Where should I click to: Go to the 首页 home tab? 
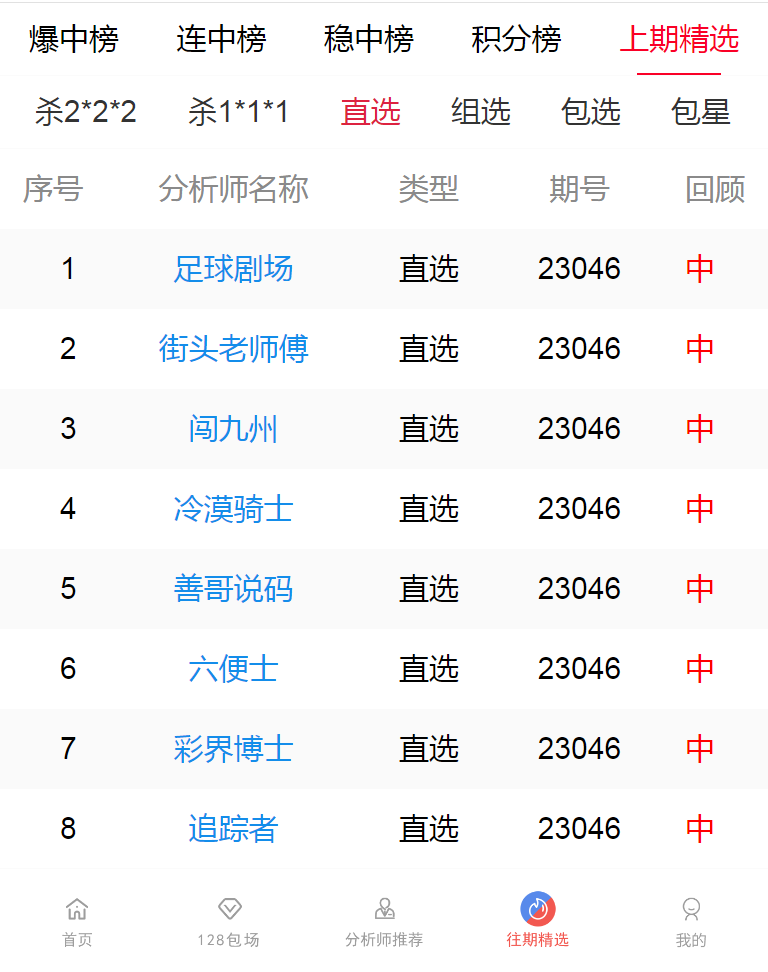[x=77, y=922]
